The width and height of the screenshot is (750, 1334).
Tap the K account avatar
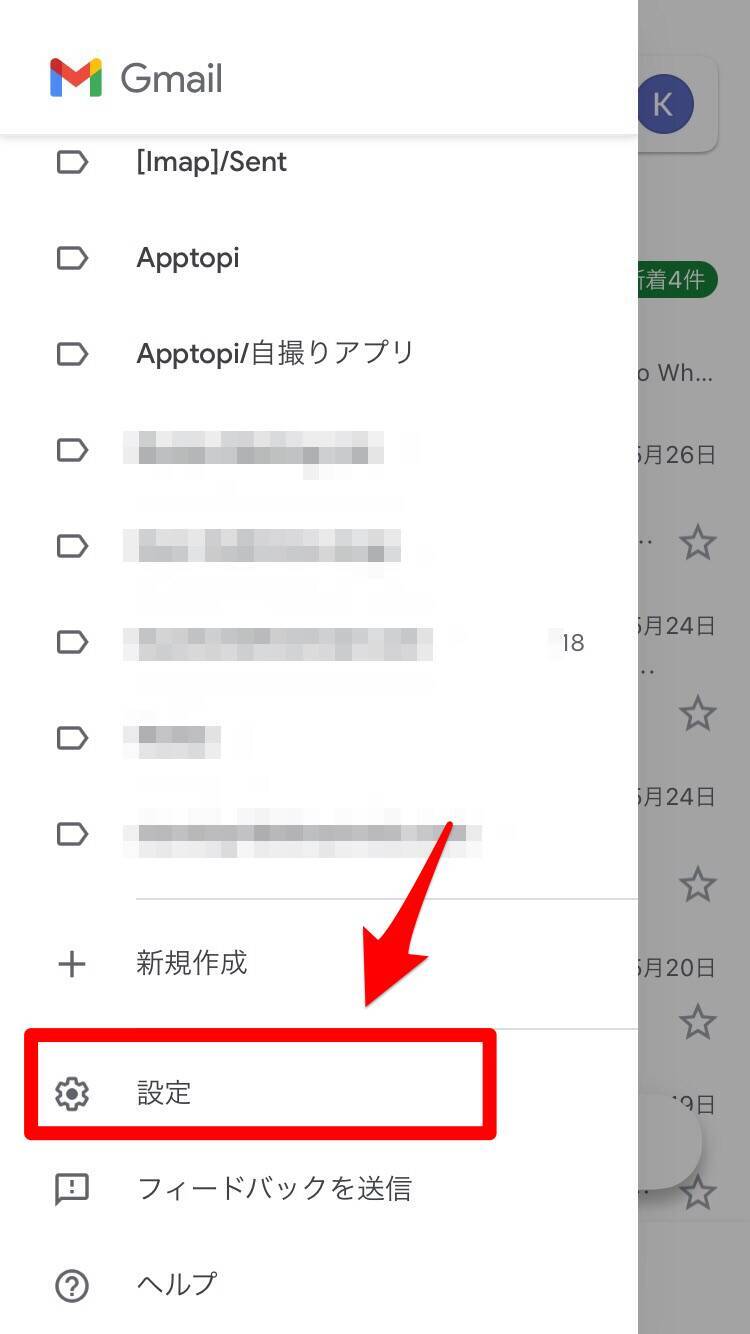[662, 104]
